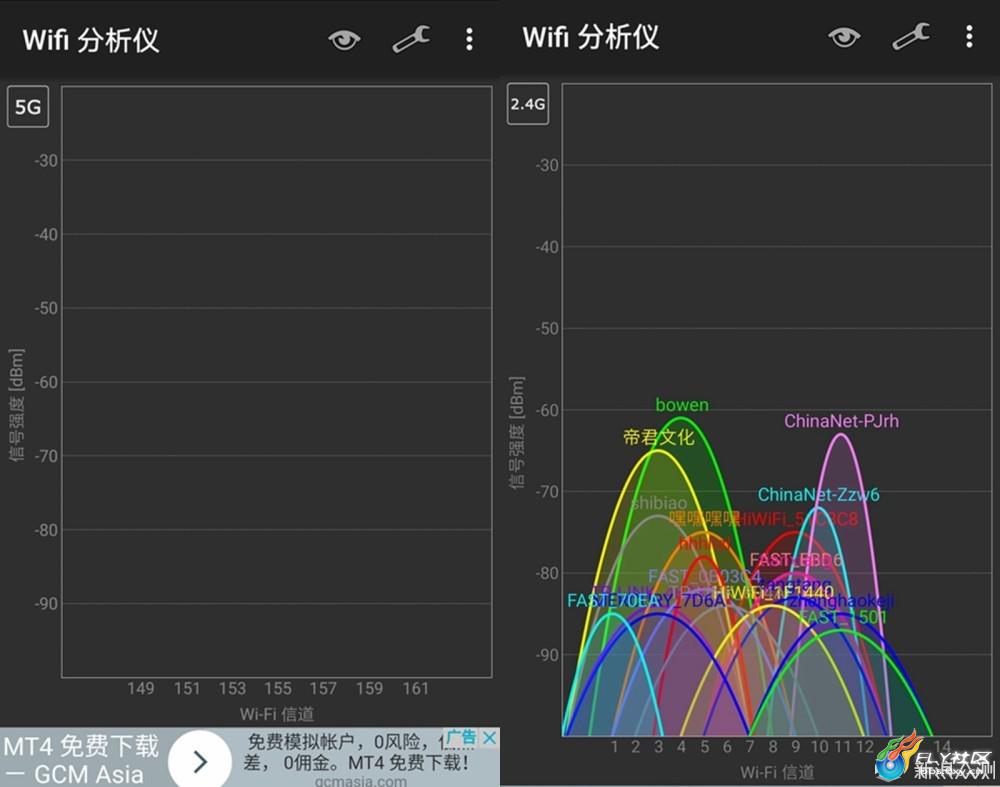Open wrench settings on the 2.4G screen
Image resolution: width=1000 pixels, height=787 pixels.
click(910, 38)
